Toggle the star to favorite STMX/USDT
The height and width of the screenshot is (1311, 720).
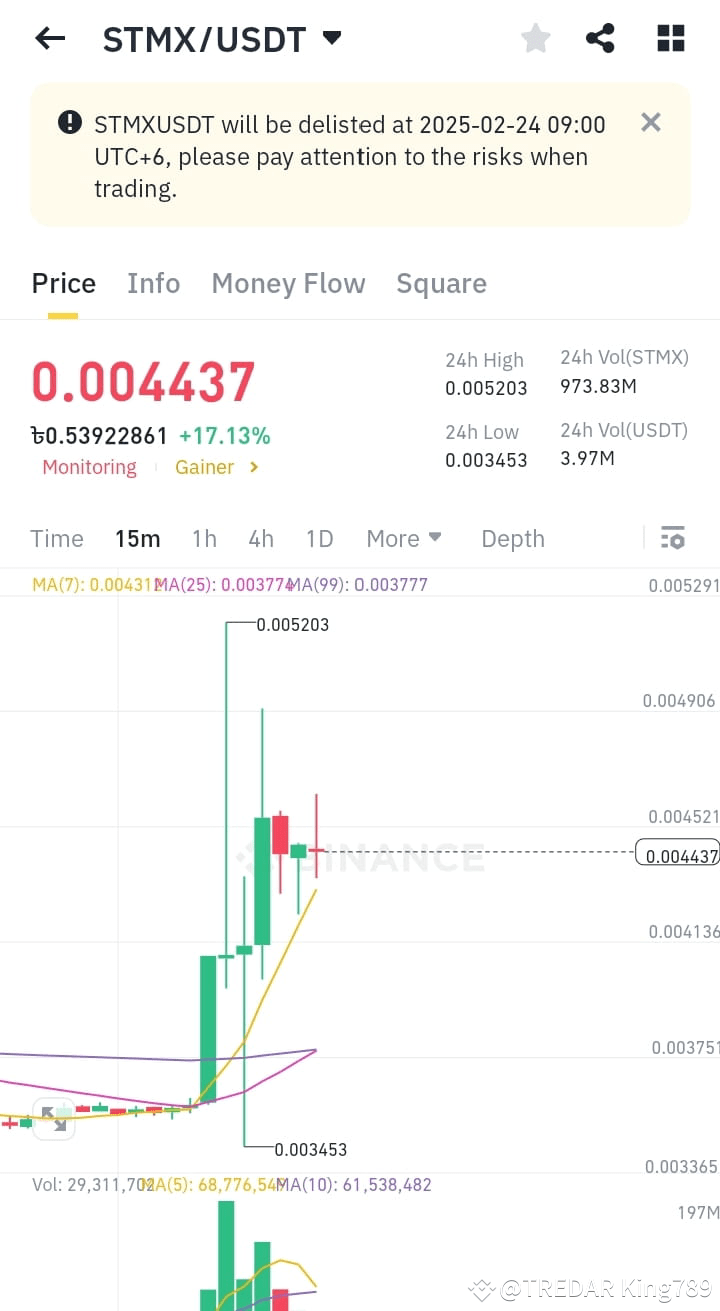(535, 38)
